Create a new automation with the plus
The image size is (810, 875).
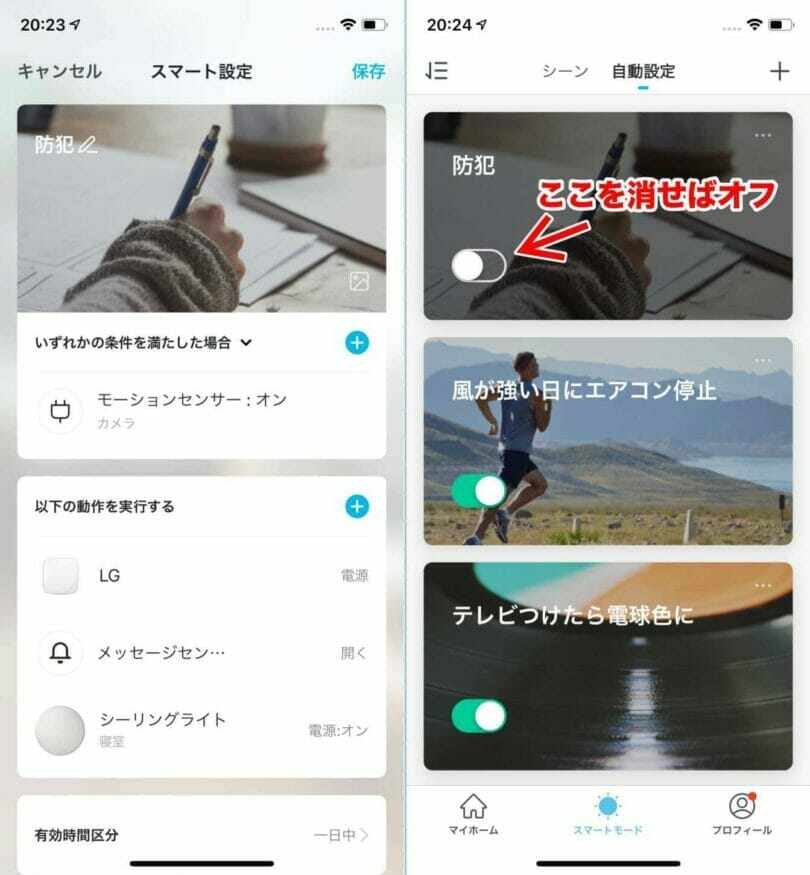tap(779, 71)
